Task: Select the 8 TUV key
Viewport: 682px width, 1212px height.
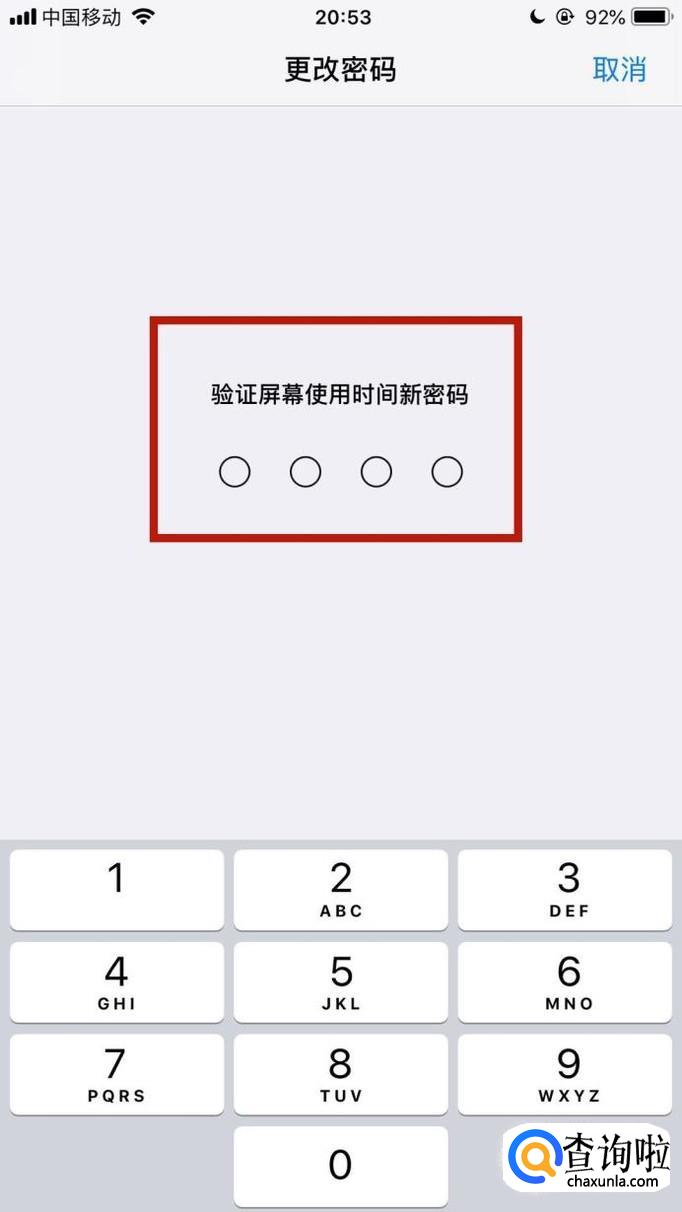Action: [341, 1074]
